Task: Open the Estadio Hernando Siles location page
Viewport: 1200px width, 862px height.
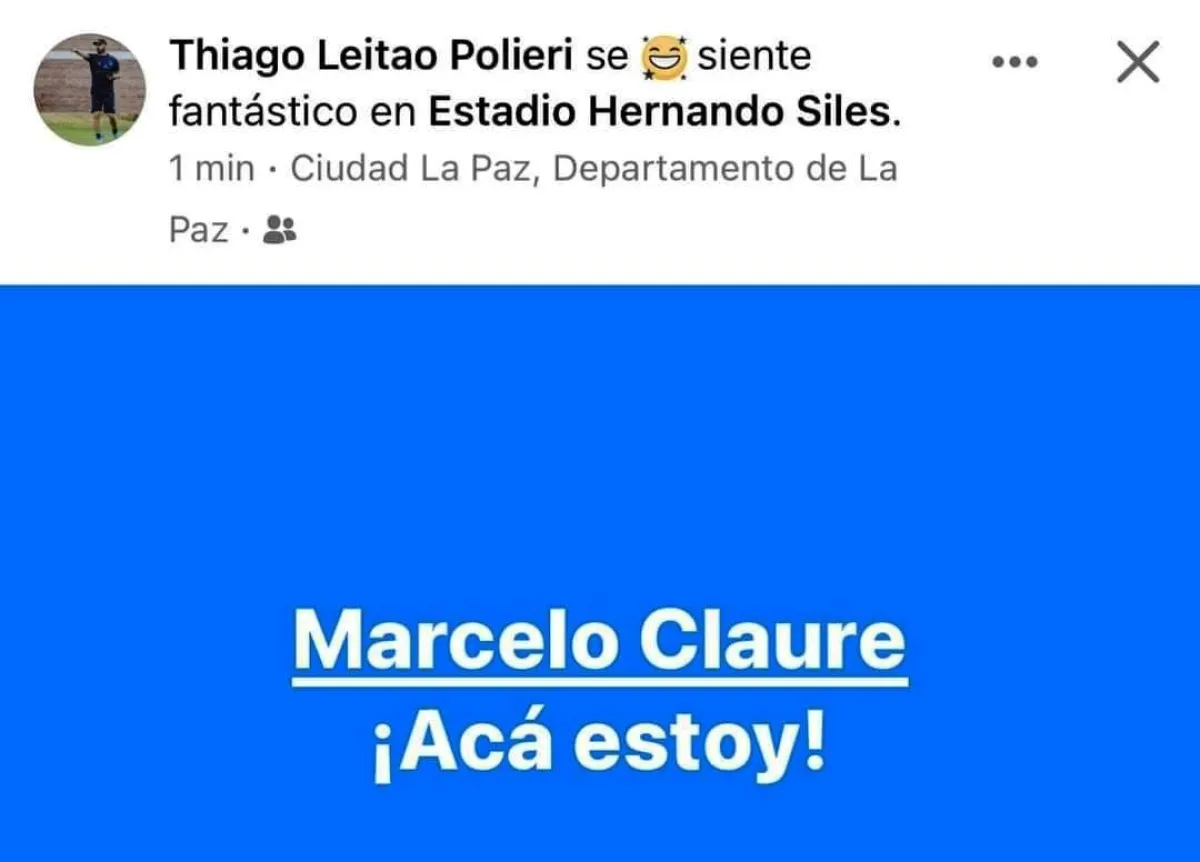Action: (x=659, y=113)
